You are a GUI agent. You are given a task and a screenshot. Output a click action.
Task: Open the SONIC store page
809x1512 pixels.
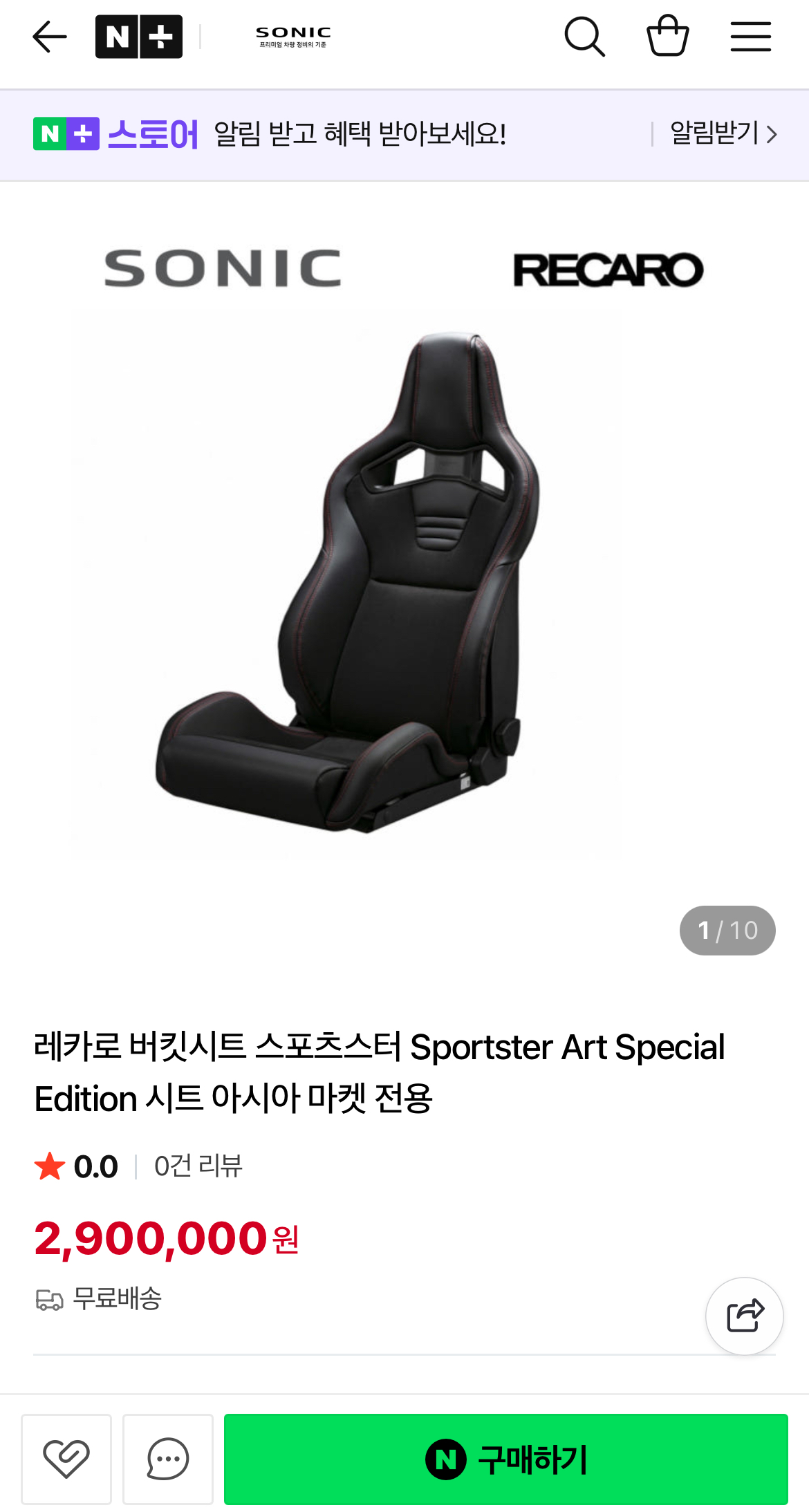point(293,37)
